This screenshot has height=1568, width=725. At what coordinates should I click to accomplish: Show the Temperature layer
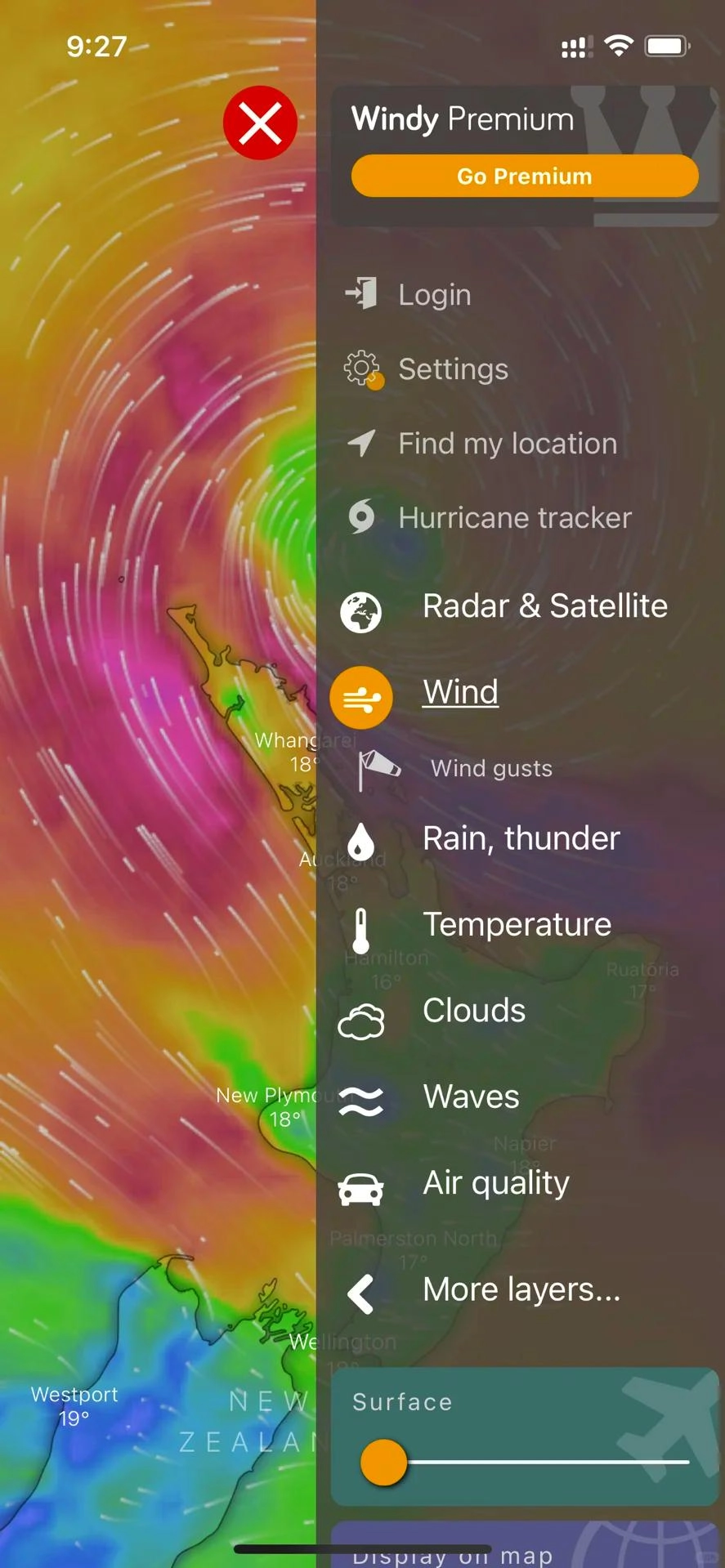(517, 924)
